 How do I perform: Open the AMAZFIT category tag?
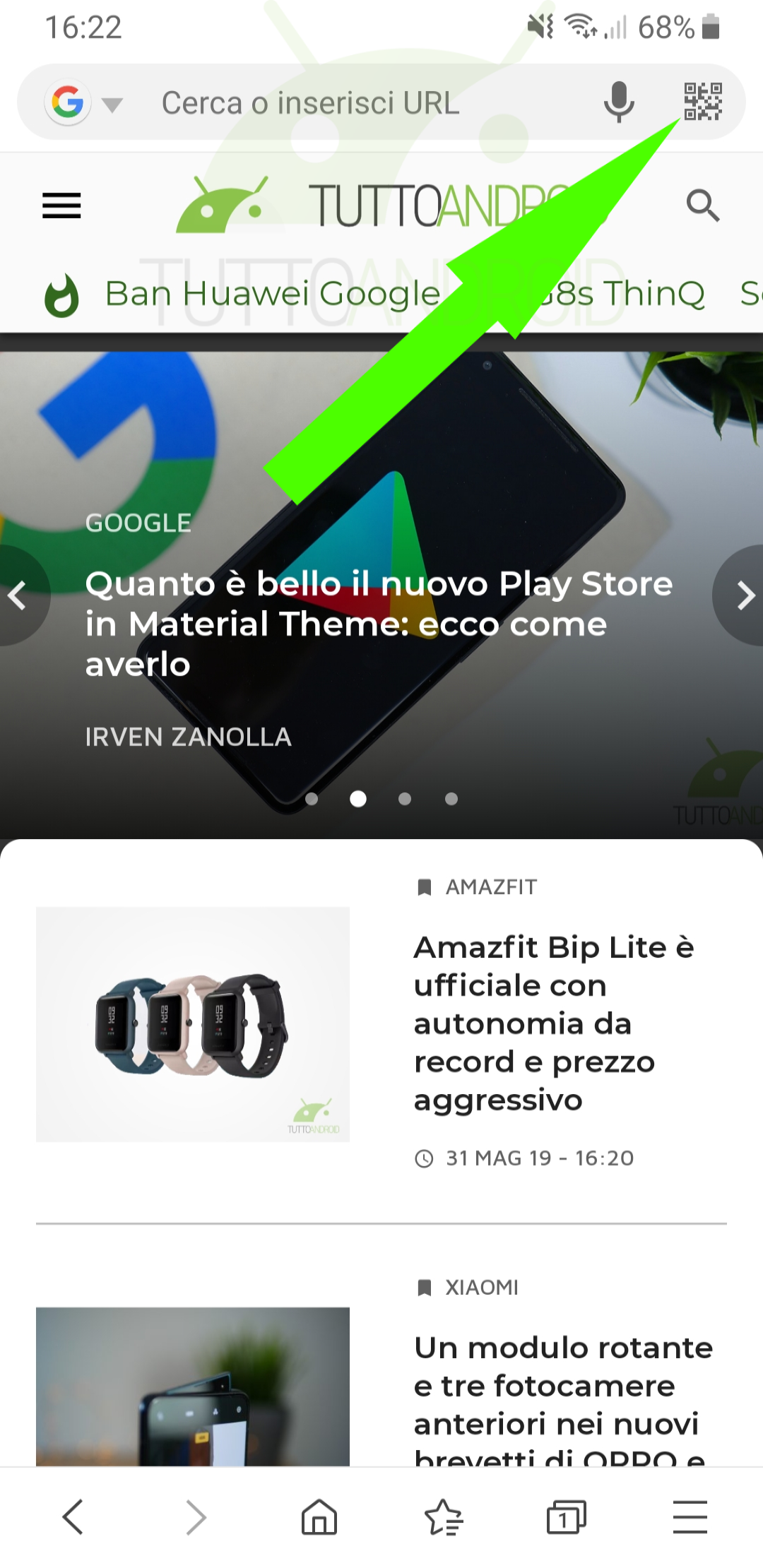pyautogui.click(x=491, y=887)
